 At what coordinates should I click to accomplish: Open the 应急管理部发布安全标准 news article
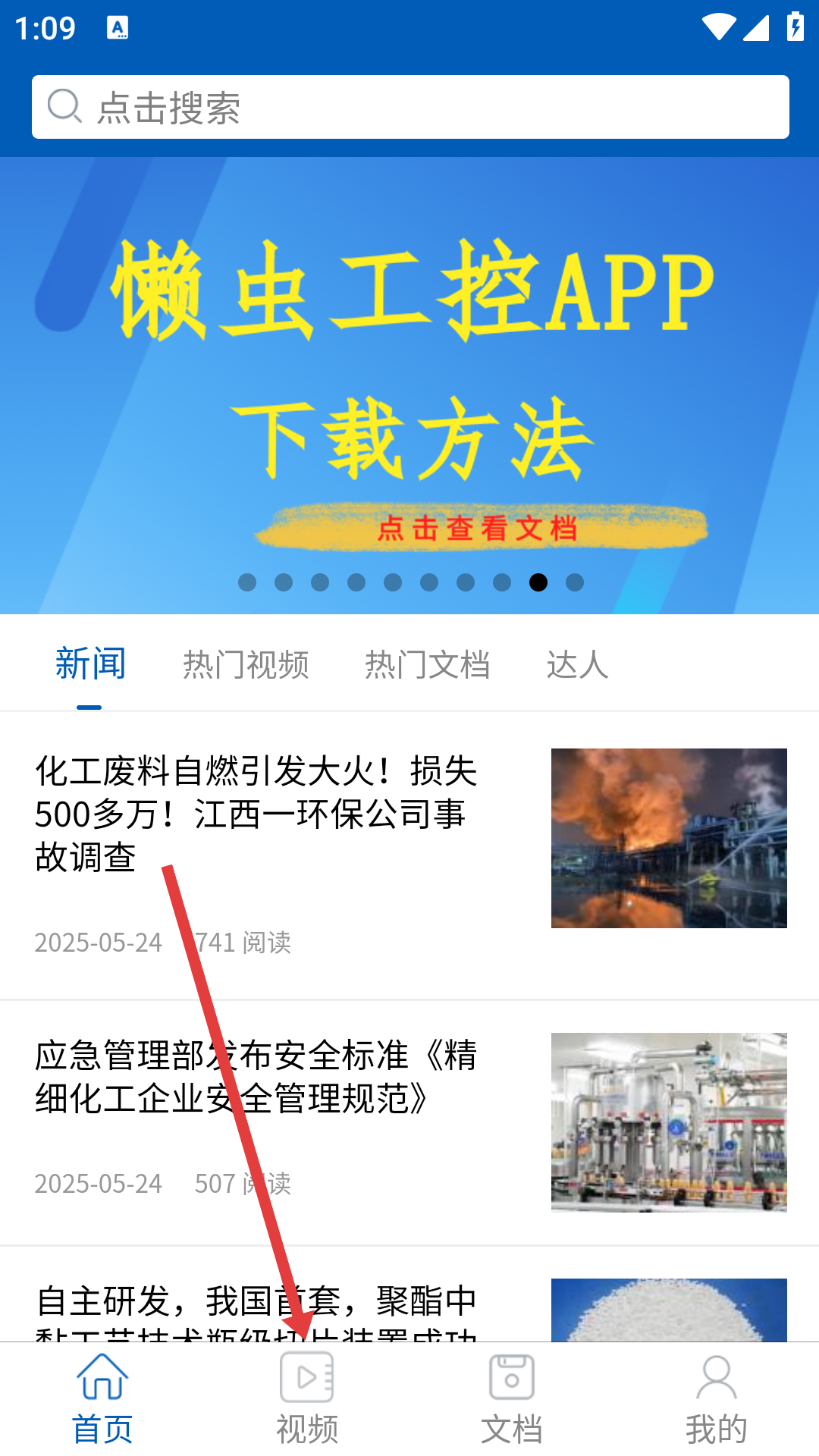click(x=258, y=1077)
